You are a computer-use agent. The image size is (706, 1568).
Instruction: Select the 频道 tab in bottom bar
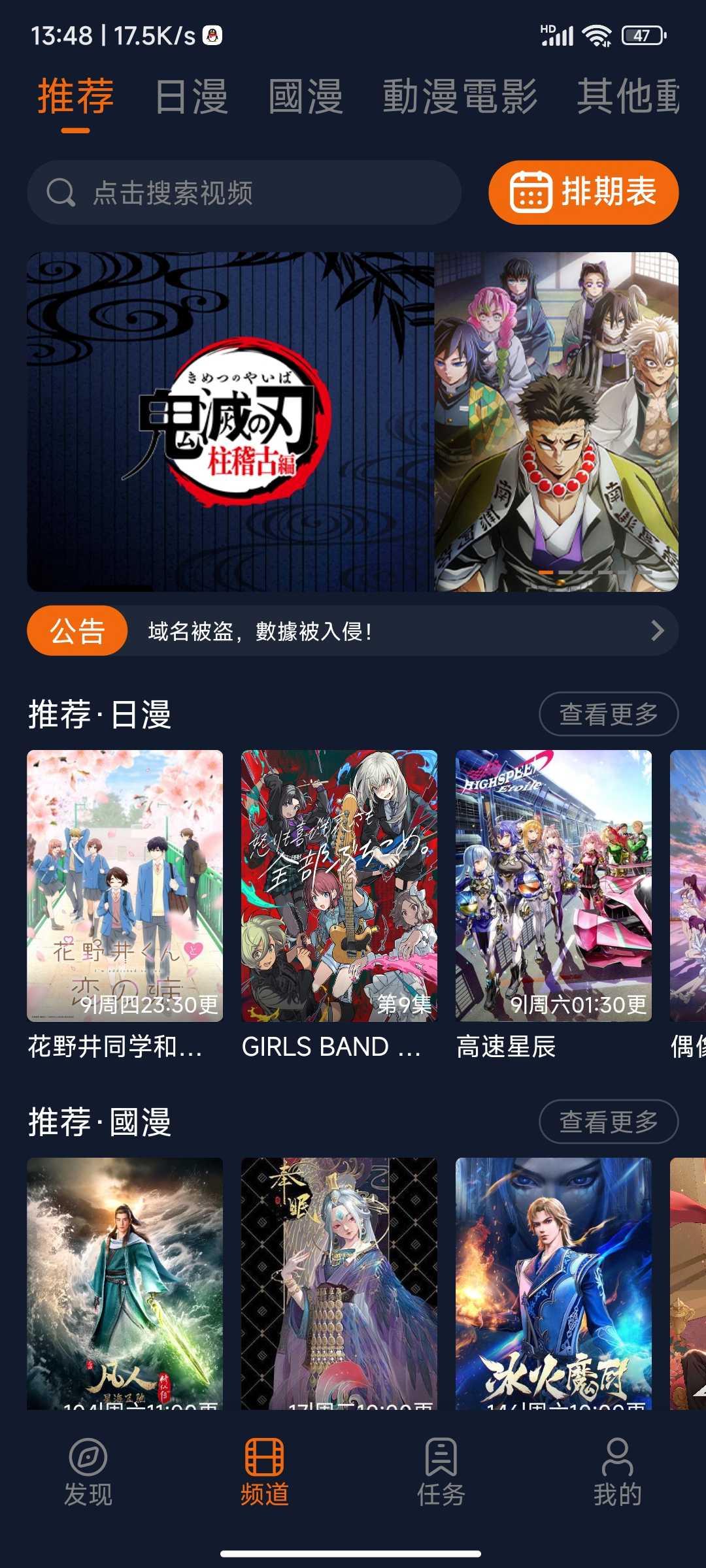click(x=265, y=1470)
